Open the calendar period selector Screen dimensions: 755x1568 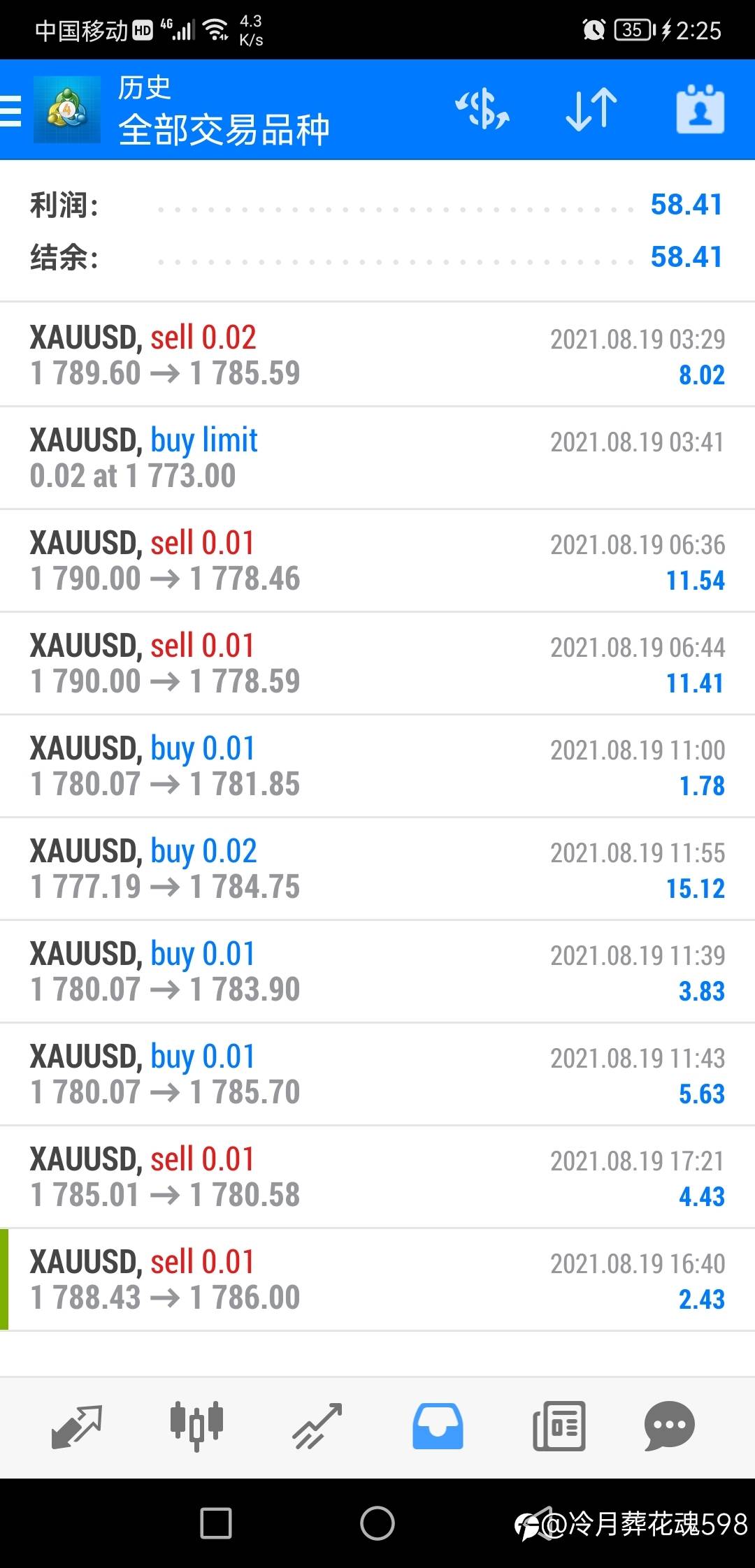click(x=700, y=110)
